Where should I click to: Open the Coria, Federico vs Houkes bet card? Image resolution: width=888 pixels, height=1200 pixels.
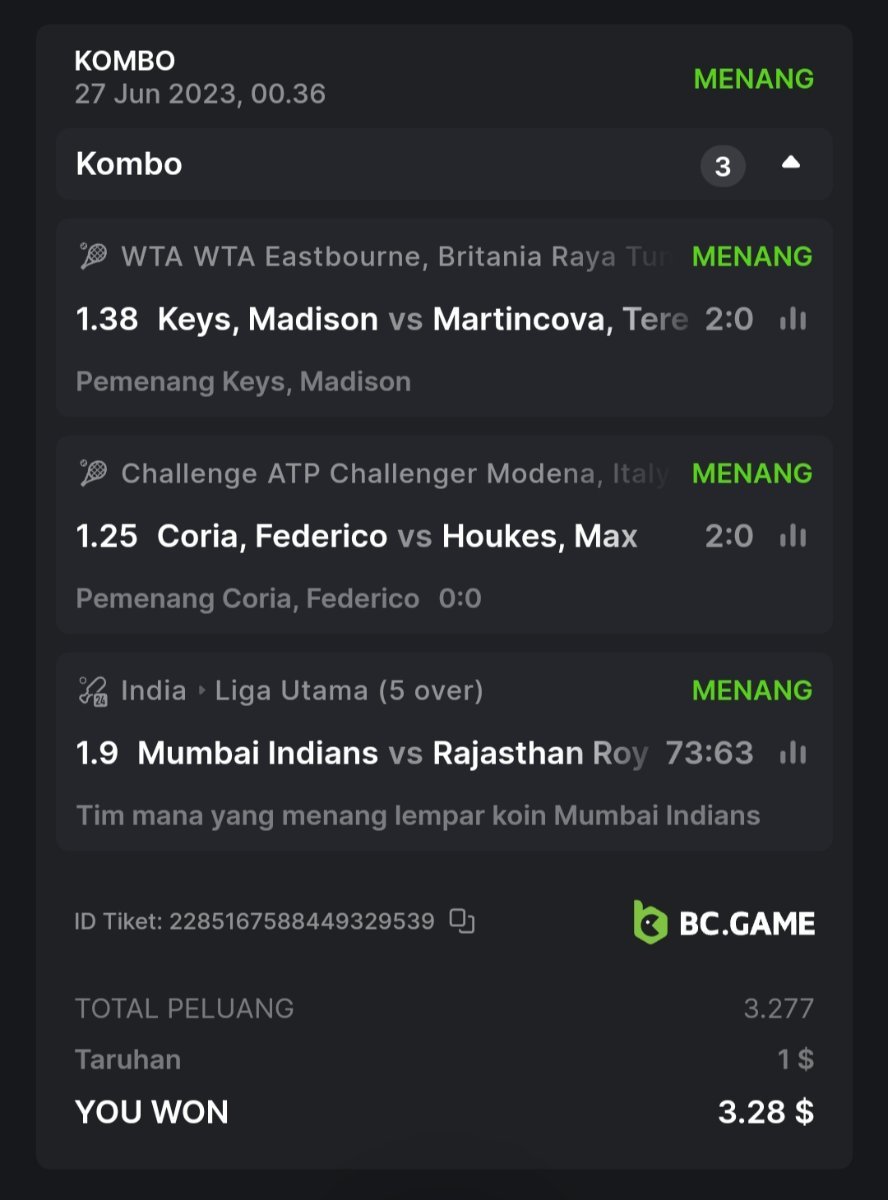pos(380,537)
